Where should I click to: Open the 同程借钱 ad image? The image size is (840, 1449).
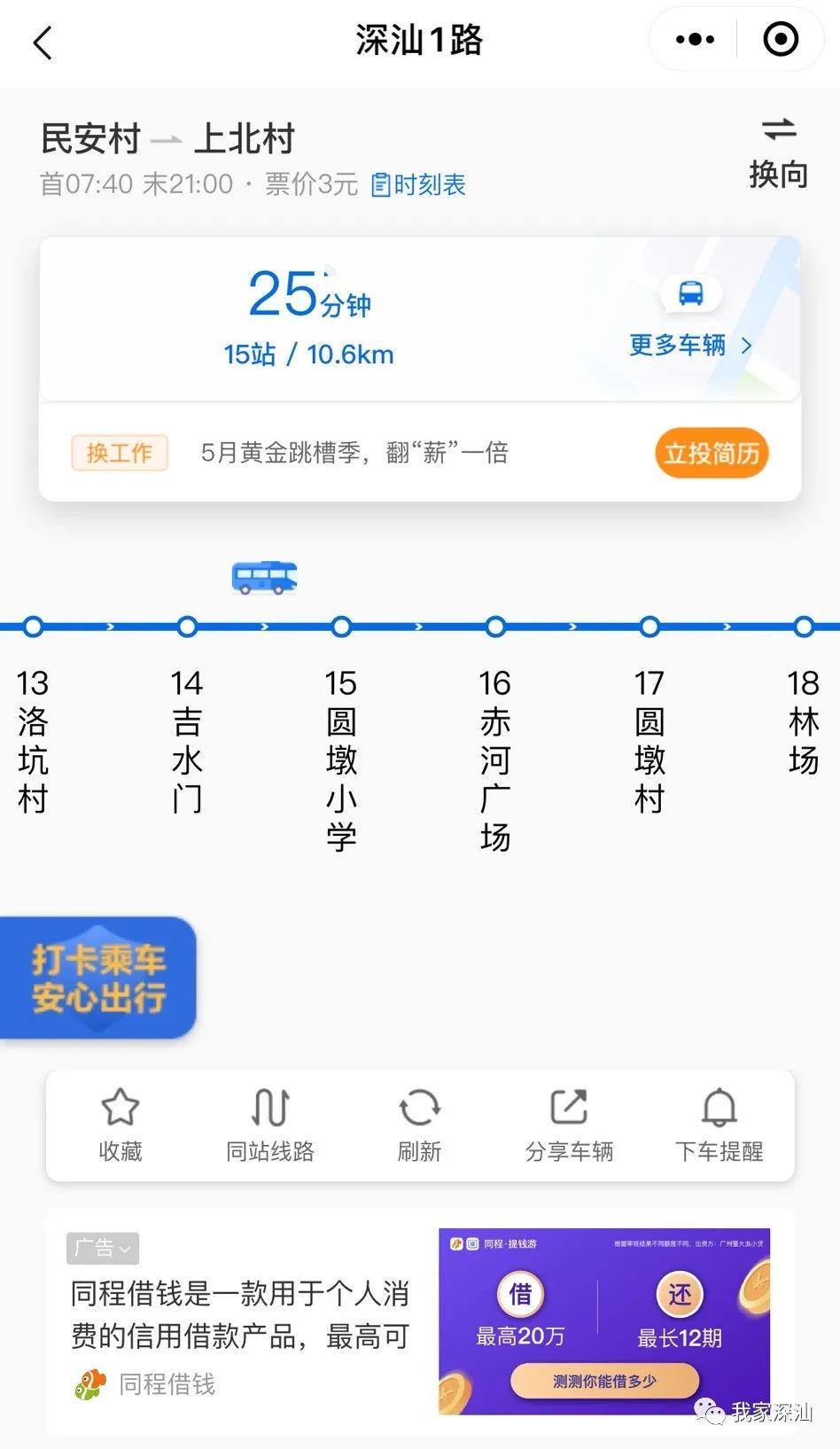point(604,1320)
